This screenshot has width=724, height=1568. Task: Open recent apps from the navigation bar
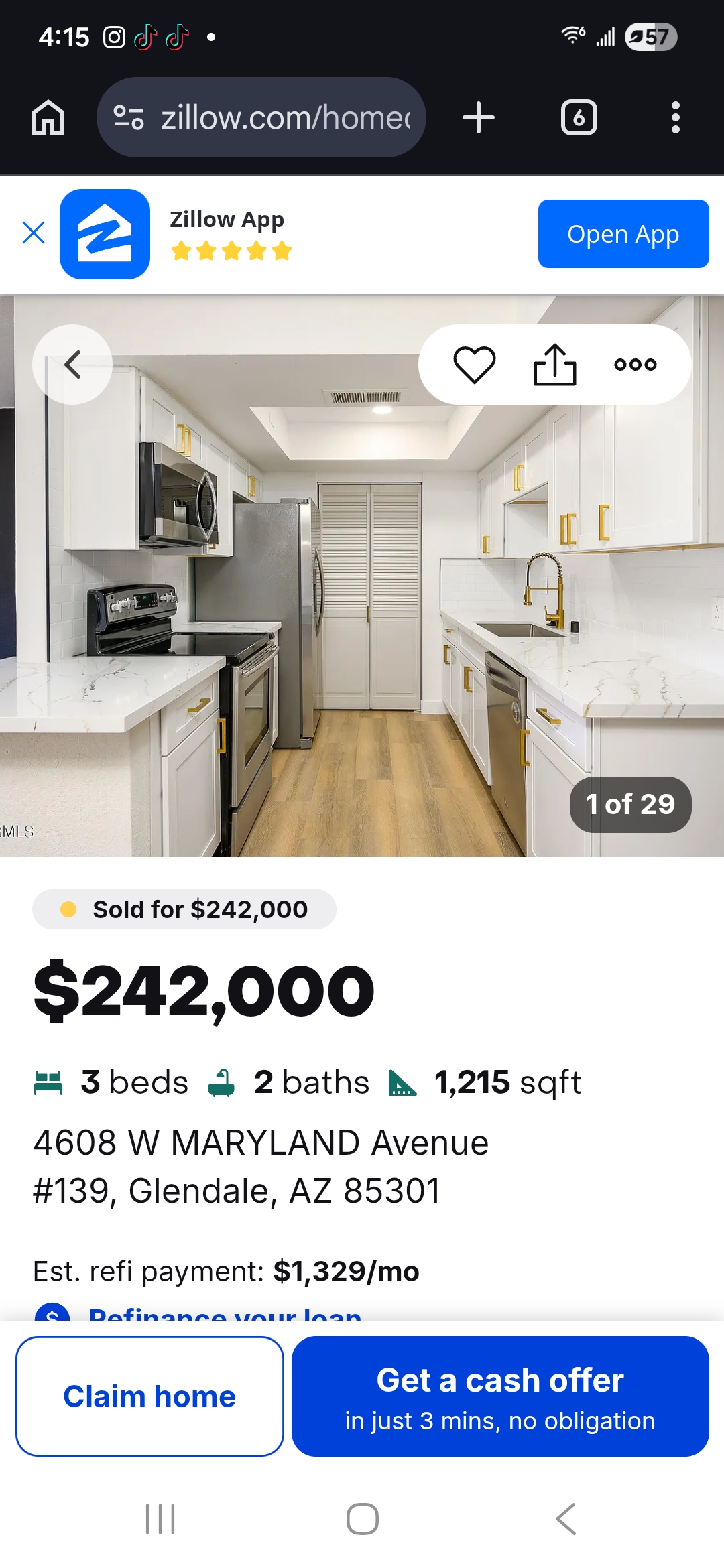click(x=160, y=1519)
